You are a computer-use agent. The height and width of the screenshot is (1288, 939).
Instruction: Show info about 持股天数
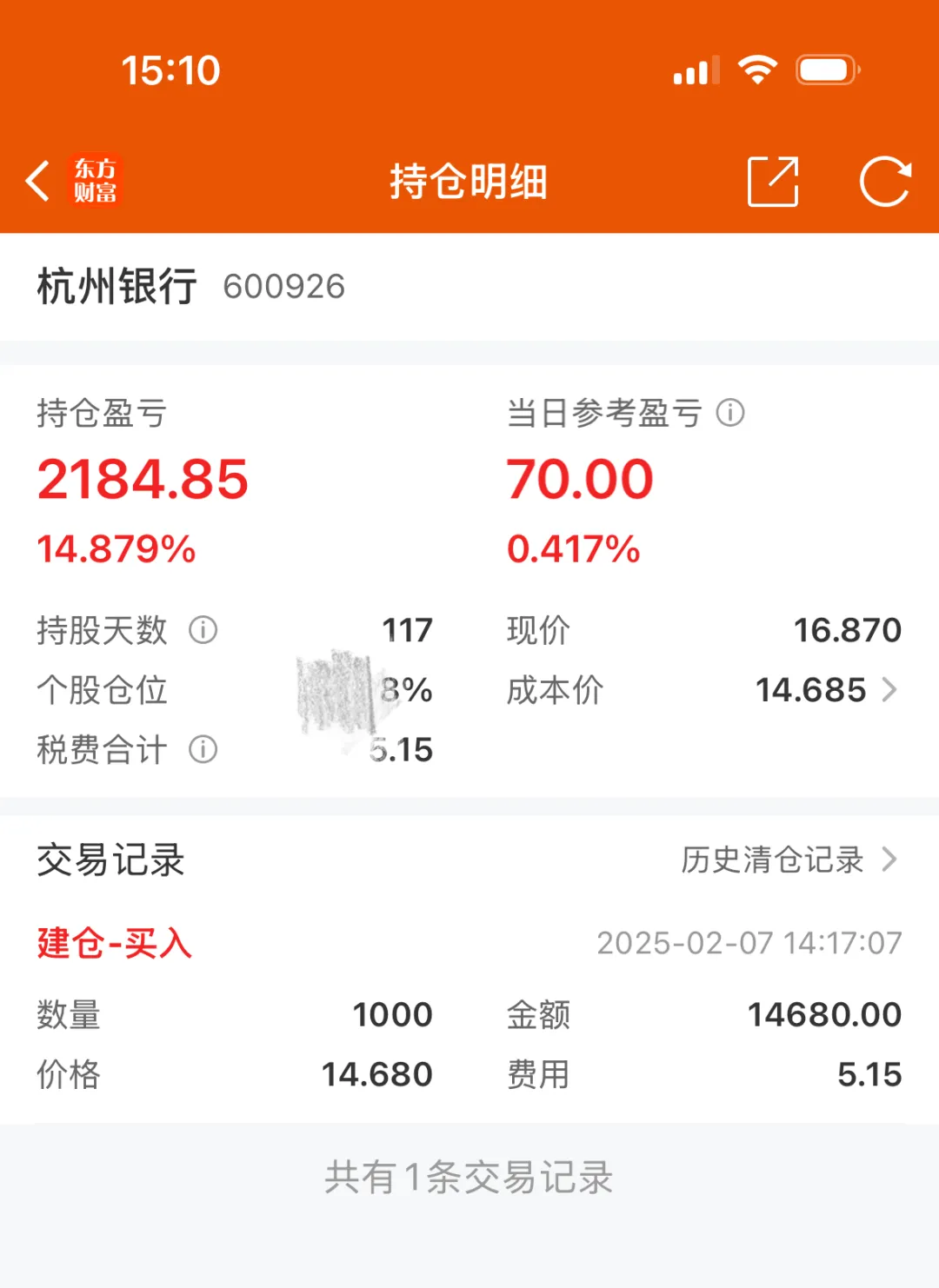pyautogui.click(x=203, y=629)
